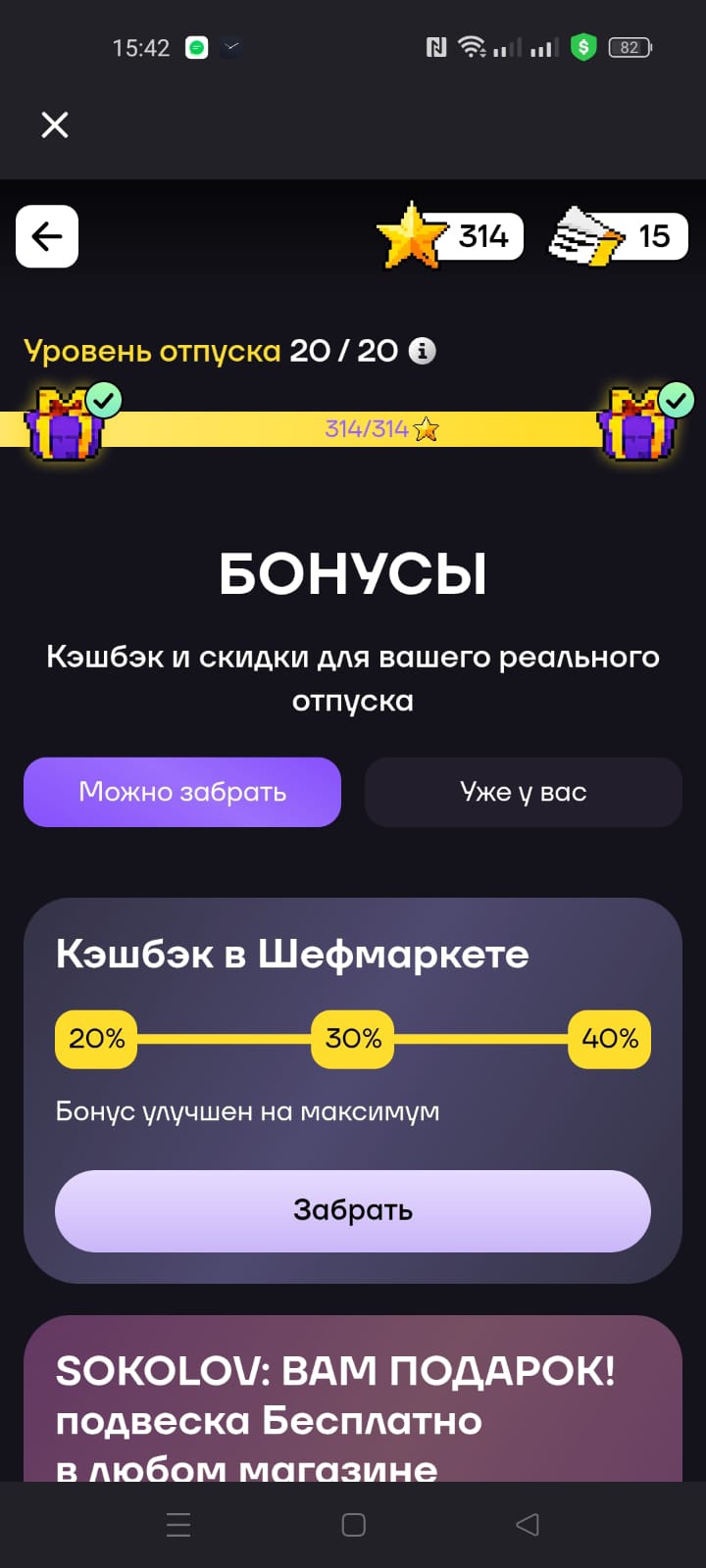Close the screen with the X icon
The image size is (706, 1568).
[x=55, y=124]
